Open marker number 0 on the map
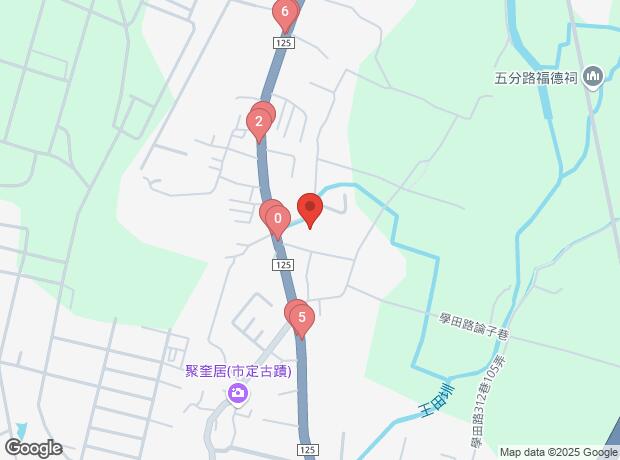Viewport: 620px width, 460px height. (278, 218)
